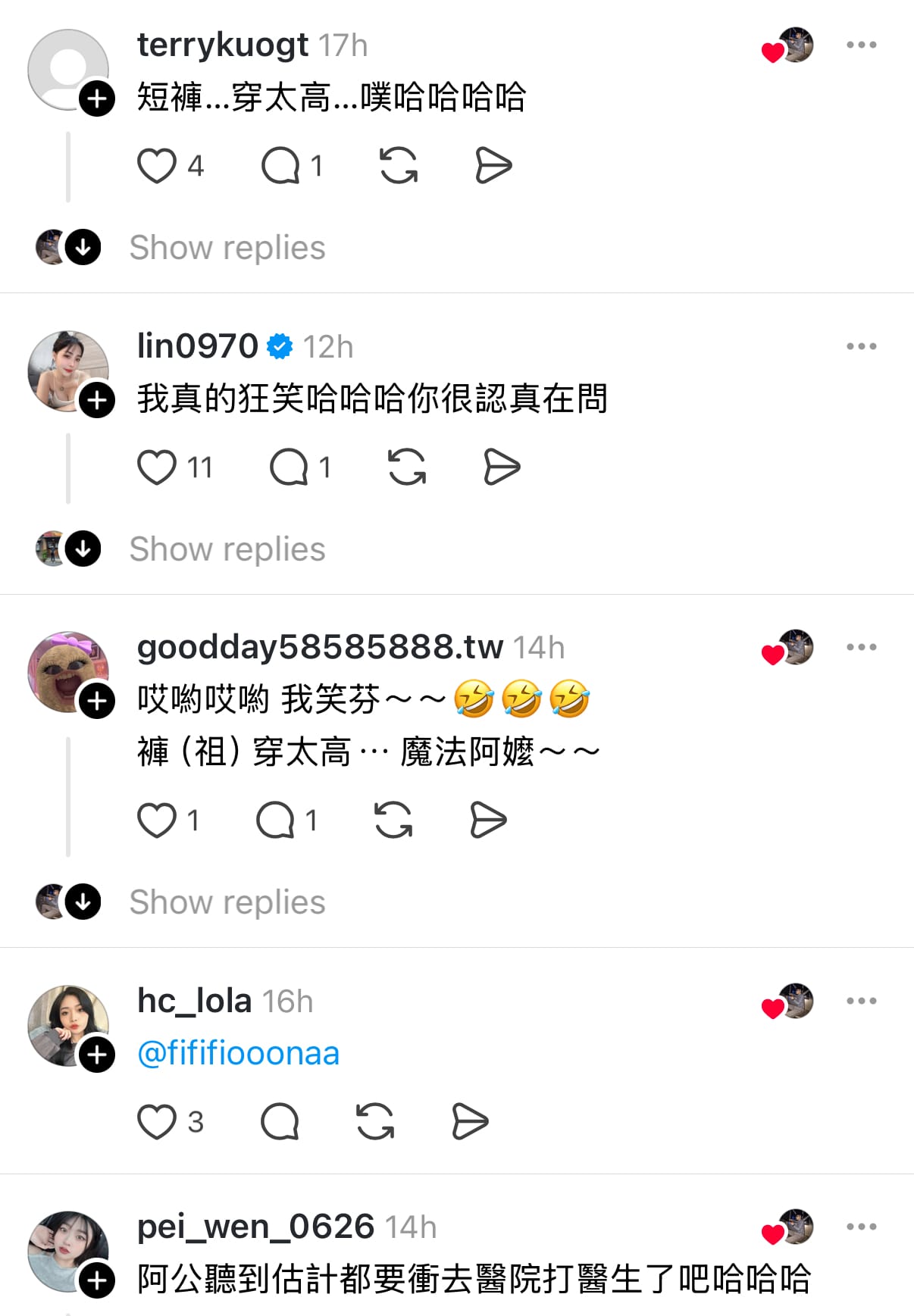Open more options for goodday58585888.tw's comment
This screenshot has width=914, height=1316.
(x=861, y=648)
